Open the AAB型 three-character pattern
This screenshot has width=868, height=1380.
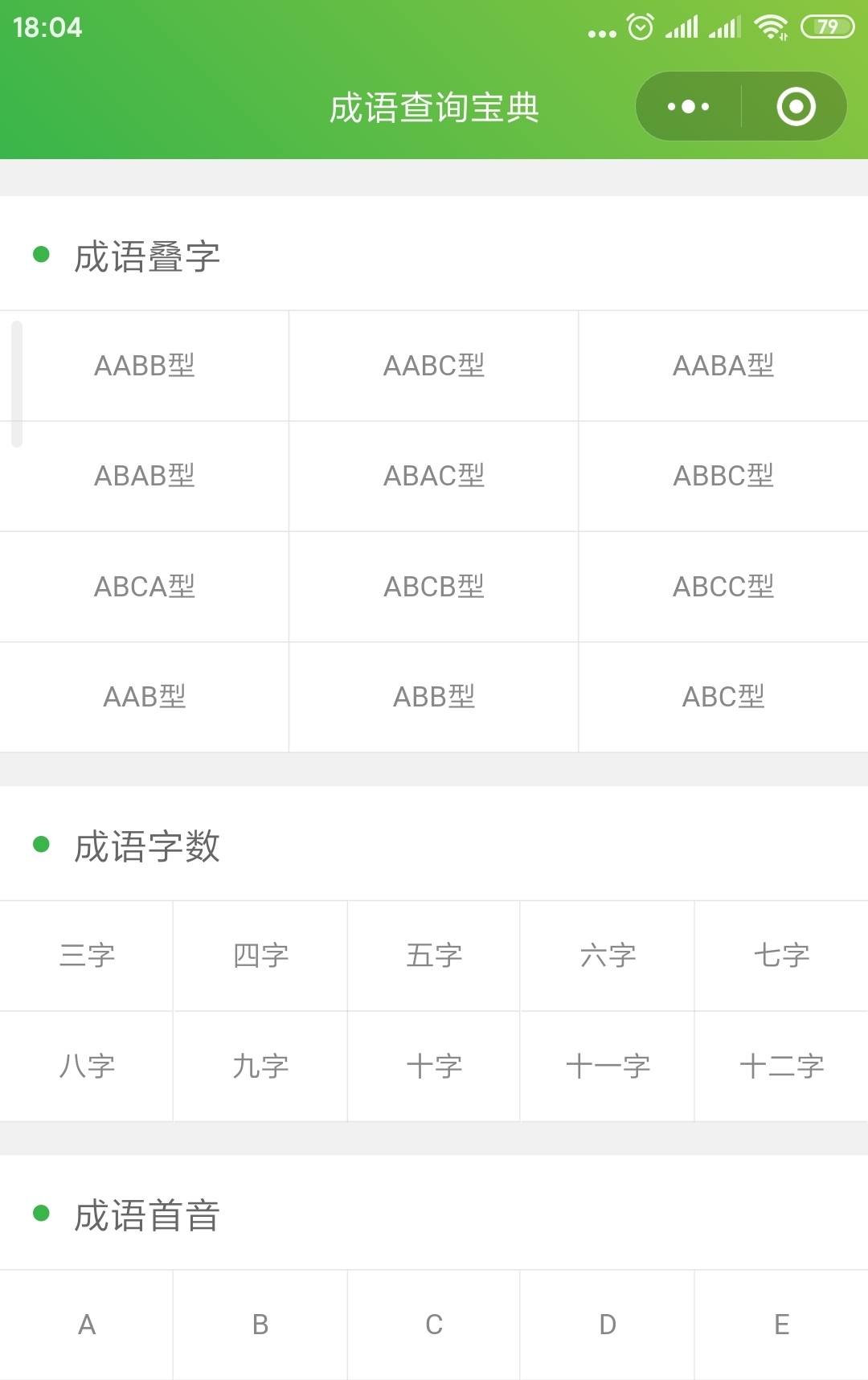click(x=145, y=697)
